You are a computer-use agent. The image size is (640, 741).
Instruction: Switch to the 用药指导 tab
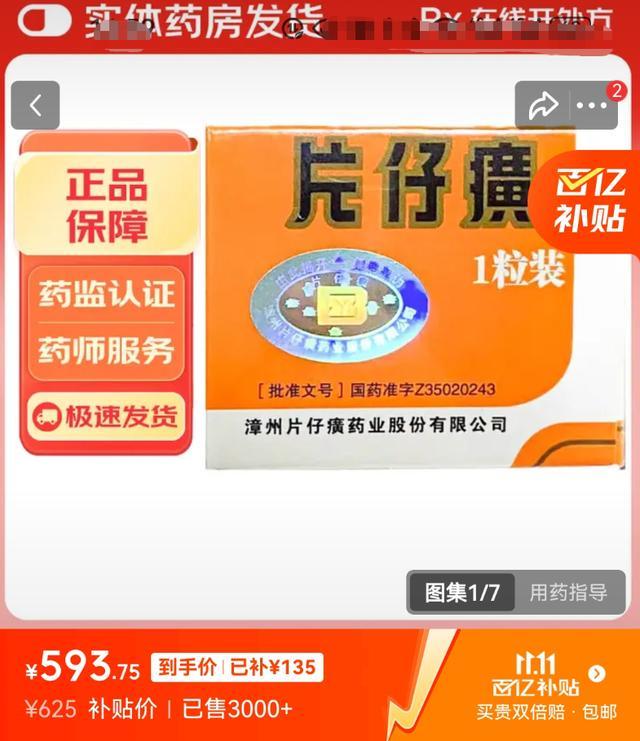click(x=568, y=592)
